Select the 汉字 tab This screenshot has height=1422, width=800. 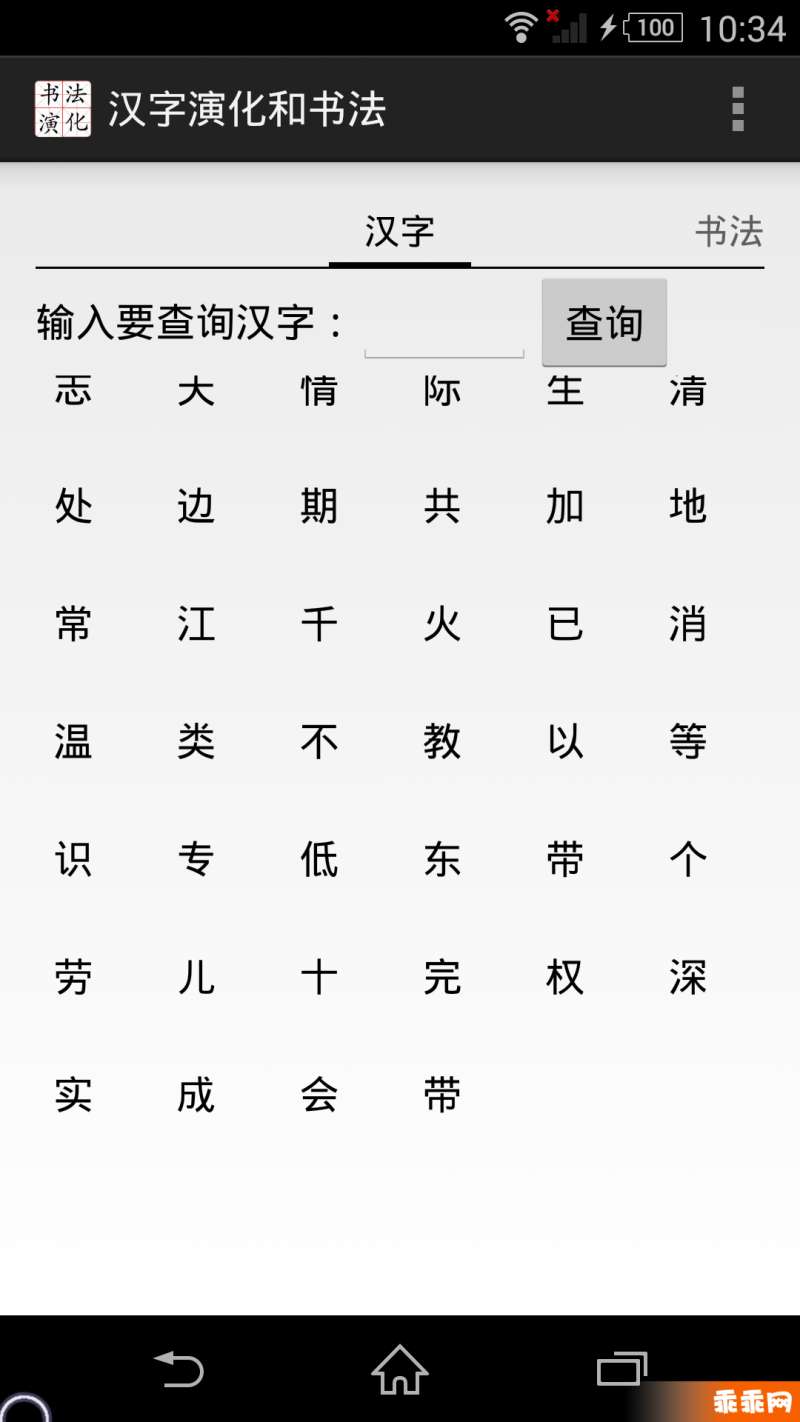coord(400,232)
